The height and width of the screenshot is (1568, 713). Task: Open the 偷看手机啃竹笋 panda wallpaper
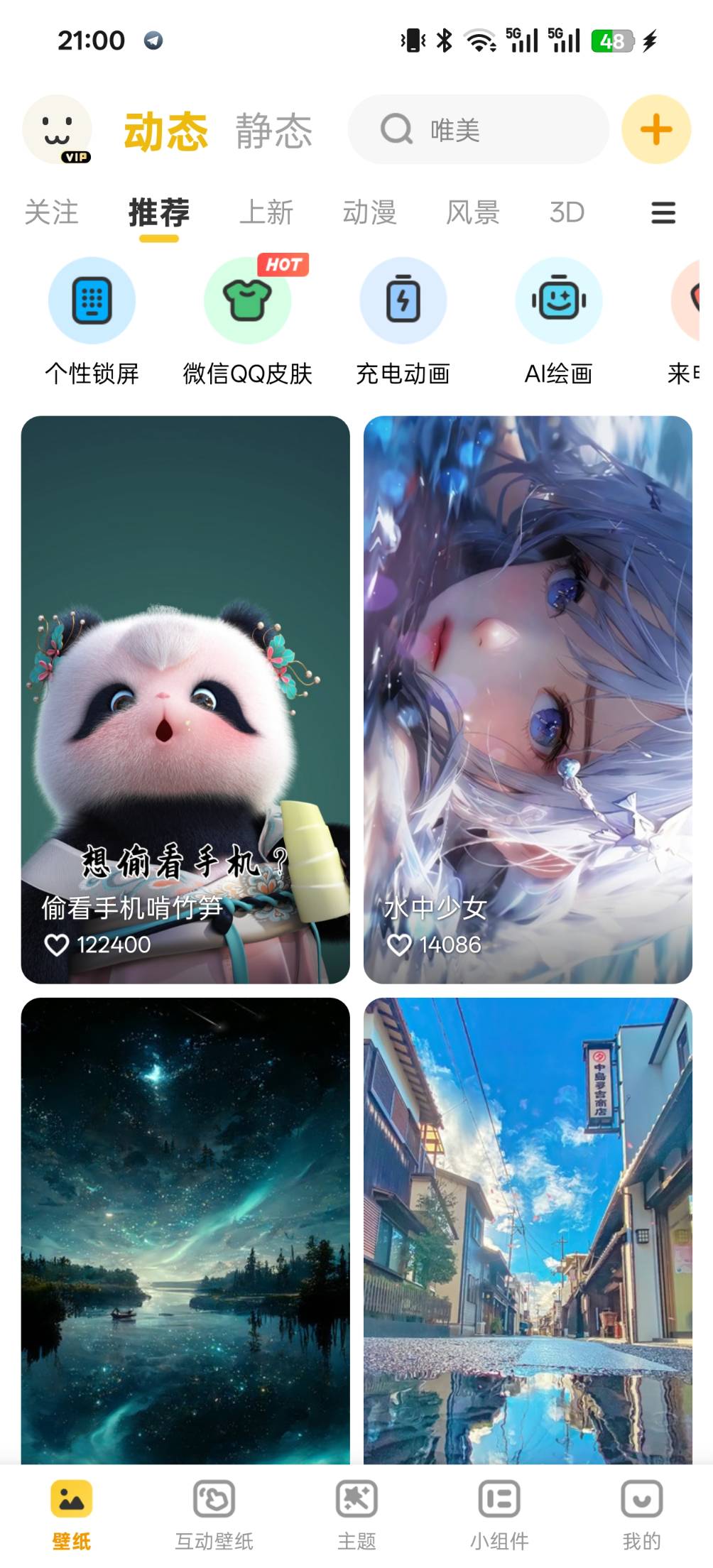point(185,699)
